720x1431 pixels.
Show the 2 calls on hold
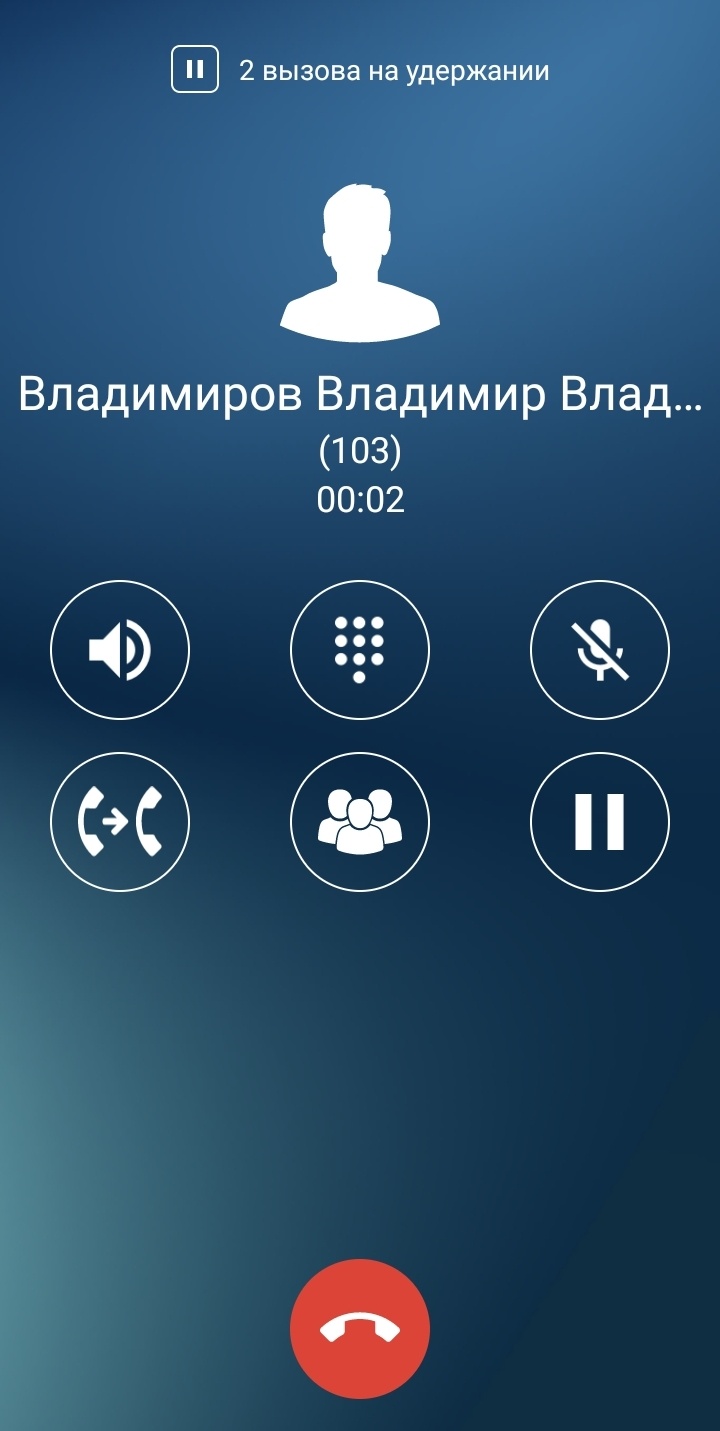pyautogui.click(x=360, y=70)
